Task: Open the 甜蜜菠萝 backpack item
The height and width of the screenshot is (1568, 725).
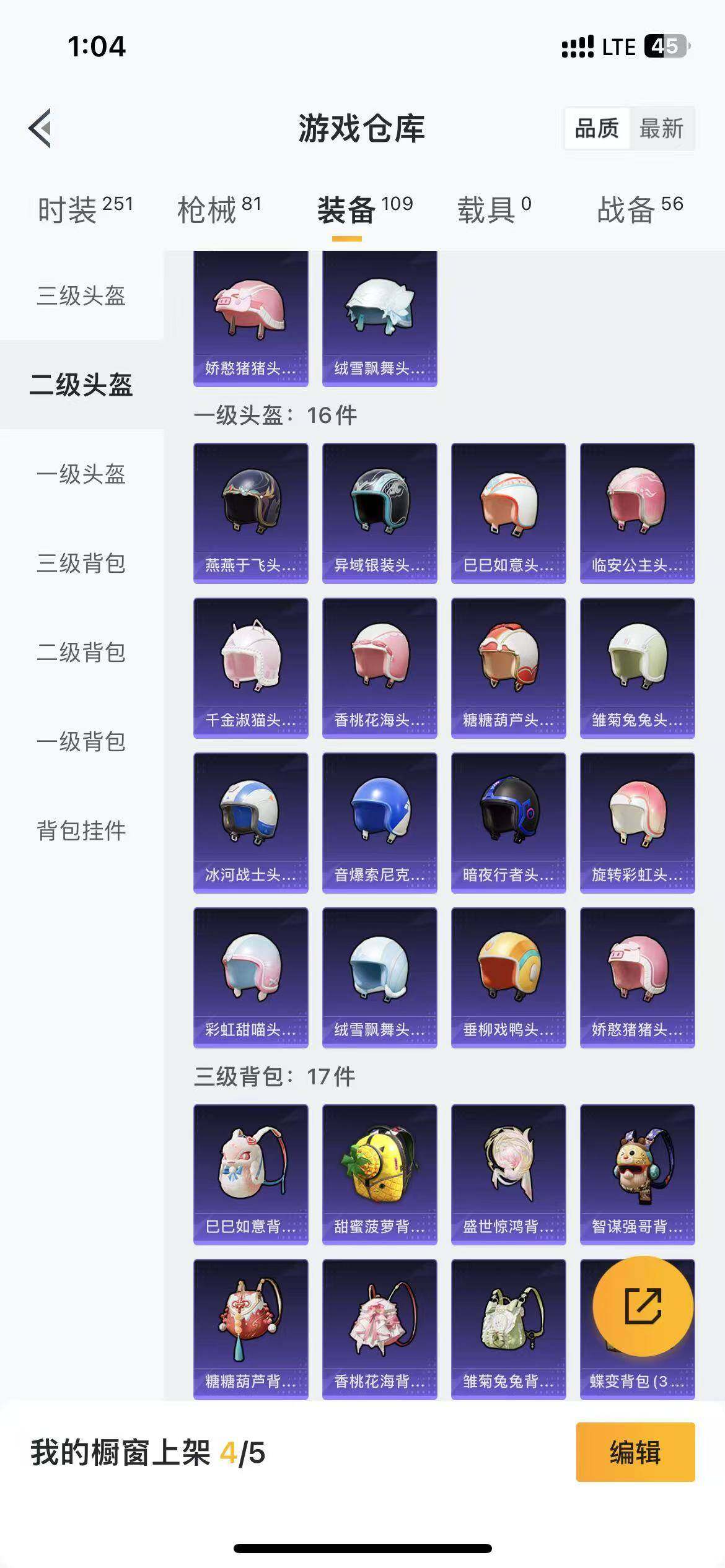Action: [379, 1174]
